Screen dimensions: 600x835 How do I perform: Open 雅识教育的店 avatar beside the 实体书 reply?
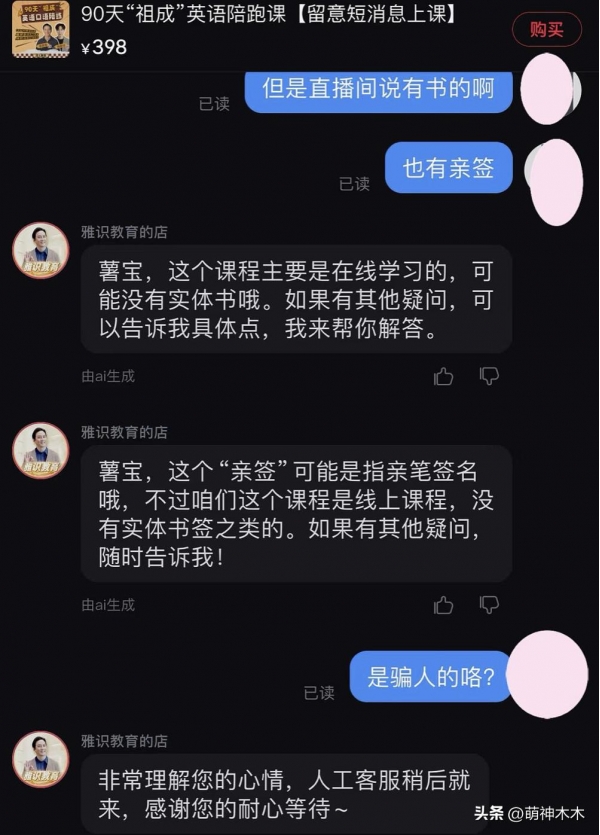pyautogui.click(x=41, y=251)
